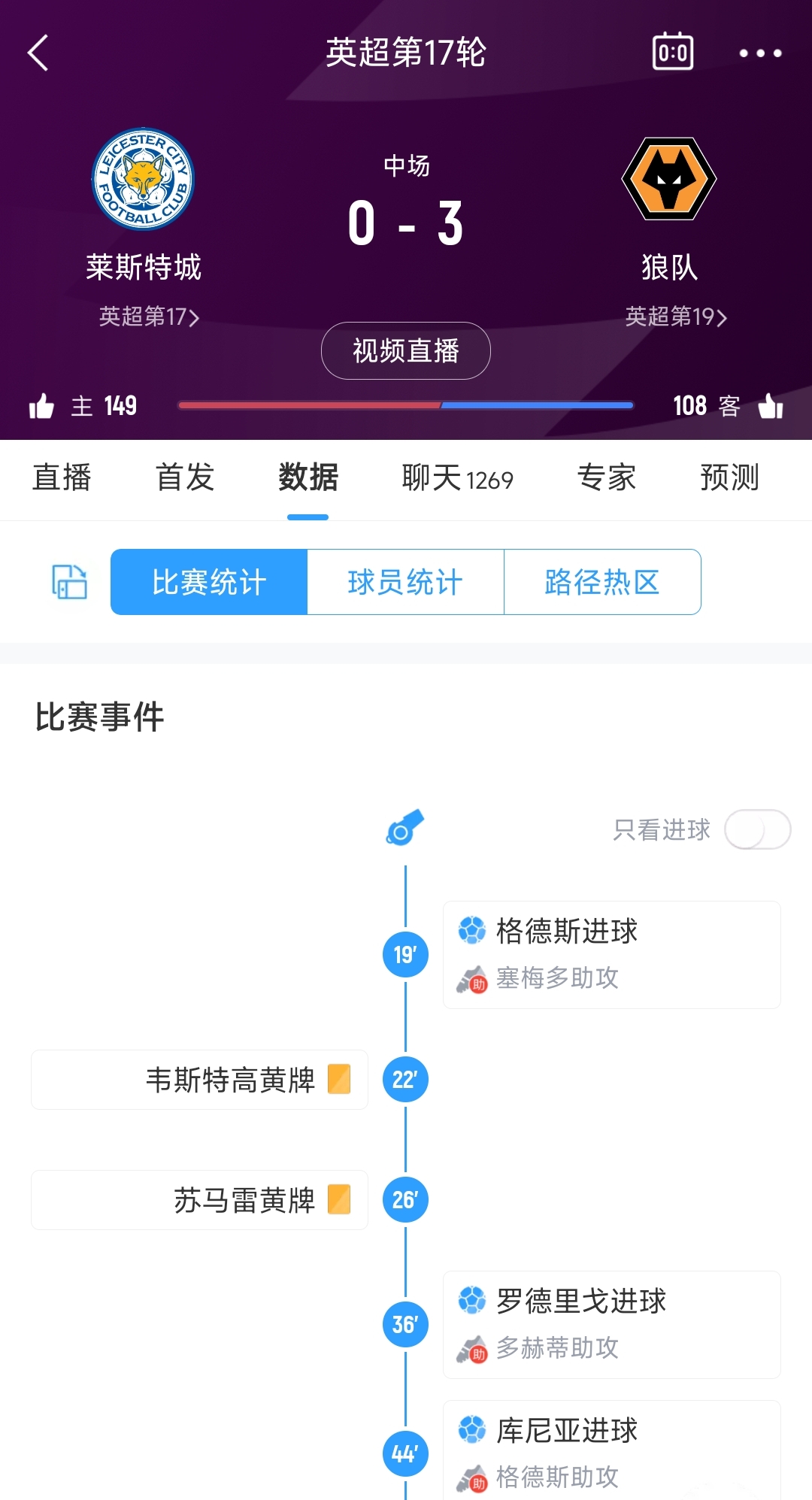Toggle the 只看进球 switch

coord(757,829)
